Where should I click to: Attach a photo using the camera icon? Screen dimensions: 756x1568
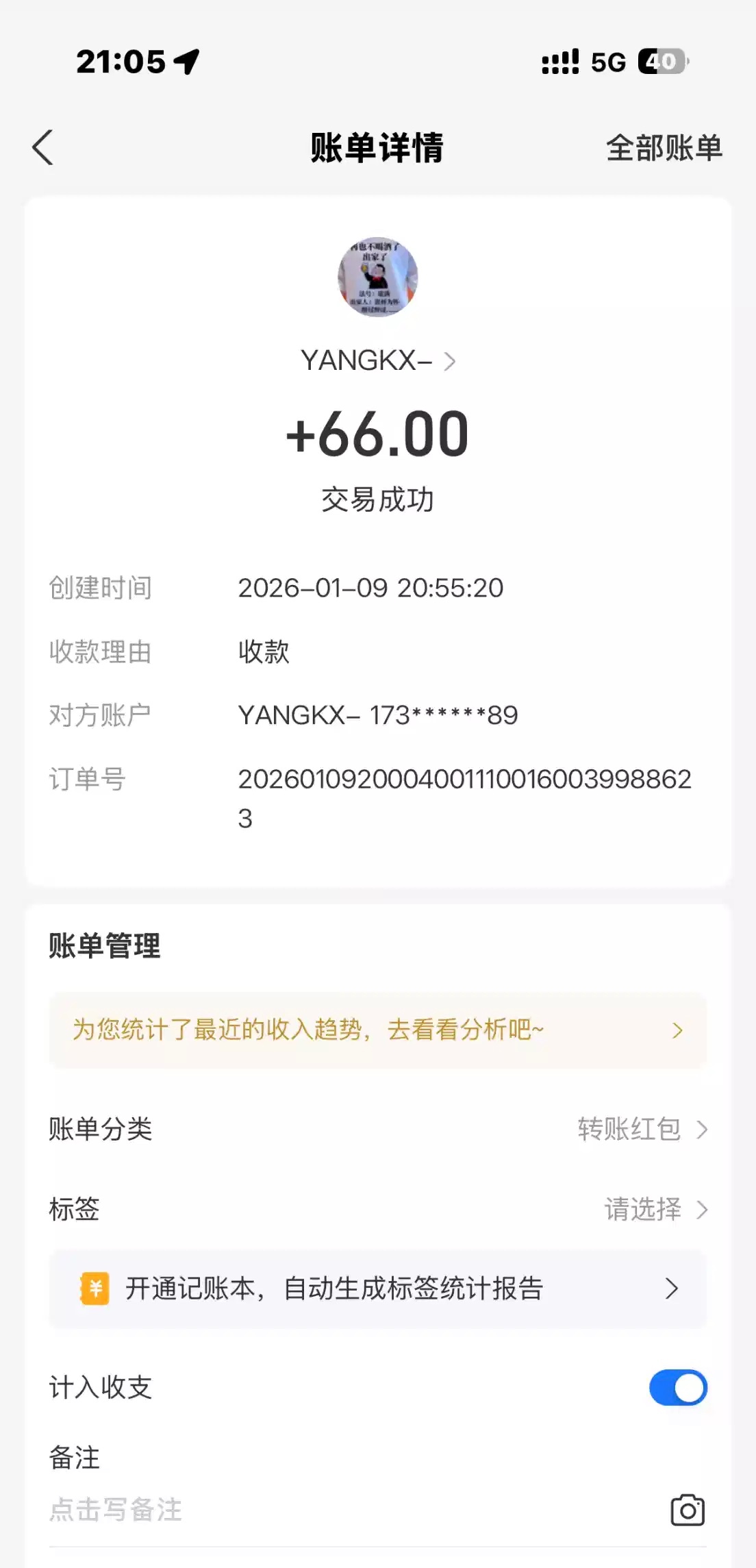coord(688,1510)
